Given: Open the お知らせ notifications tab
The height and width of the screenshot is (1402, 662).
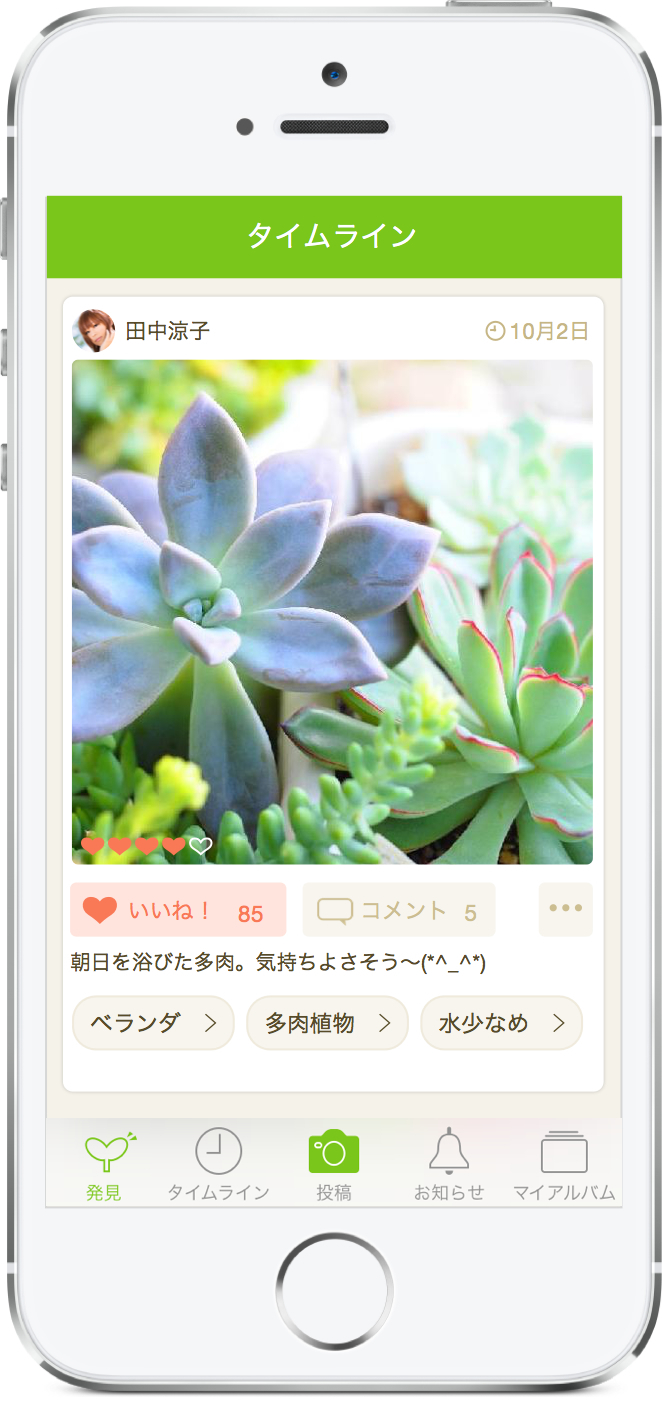Looking at the screenshot, I should click(x=449, y=1165).
